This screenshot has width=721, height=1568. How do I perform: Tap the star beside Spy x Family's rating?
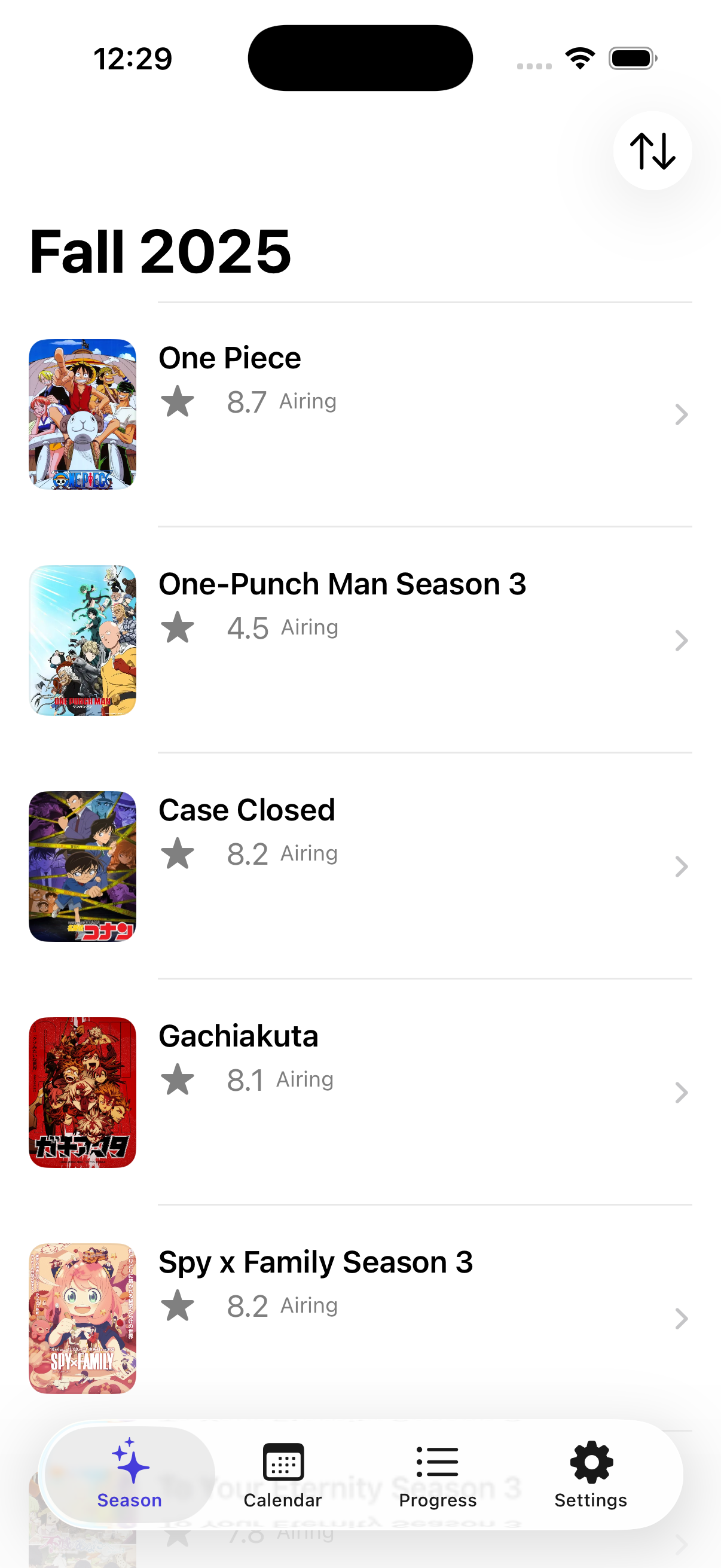coord(177,1305)
